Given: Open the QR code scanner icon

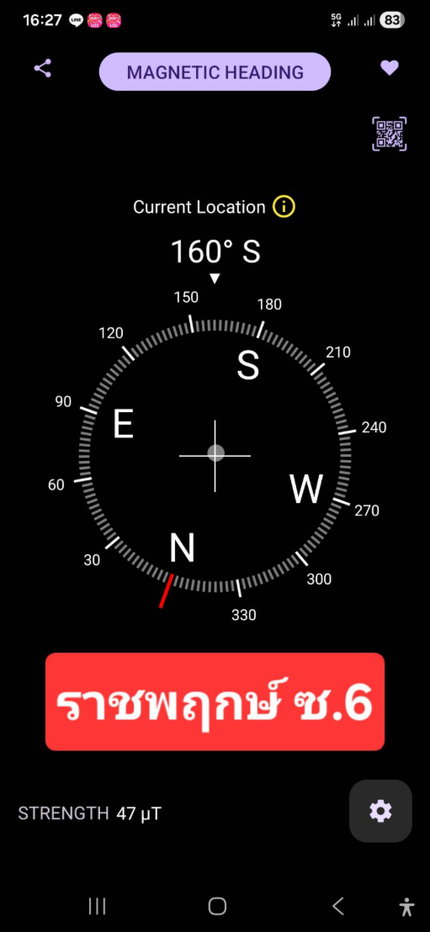Looking at the screenshot, I should click(x=390, y=133).
